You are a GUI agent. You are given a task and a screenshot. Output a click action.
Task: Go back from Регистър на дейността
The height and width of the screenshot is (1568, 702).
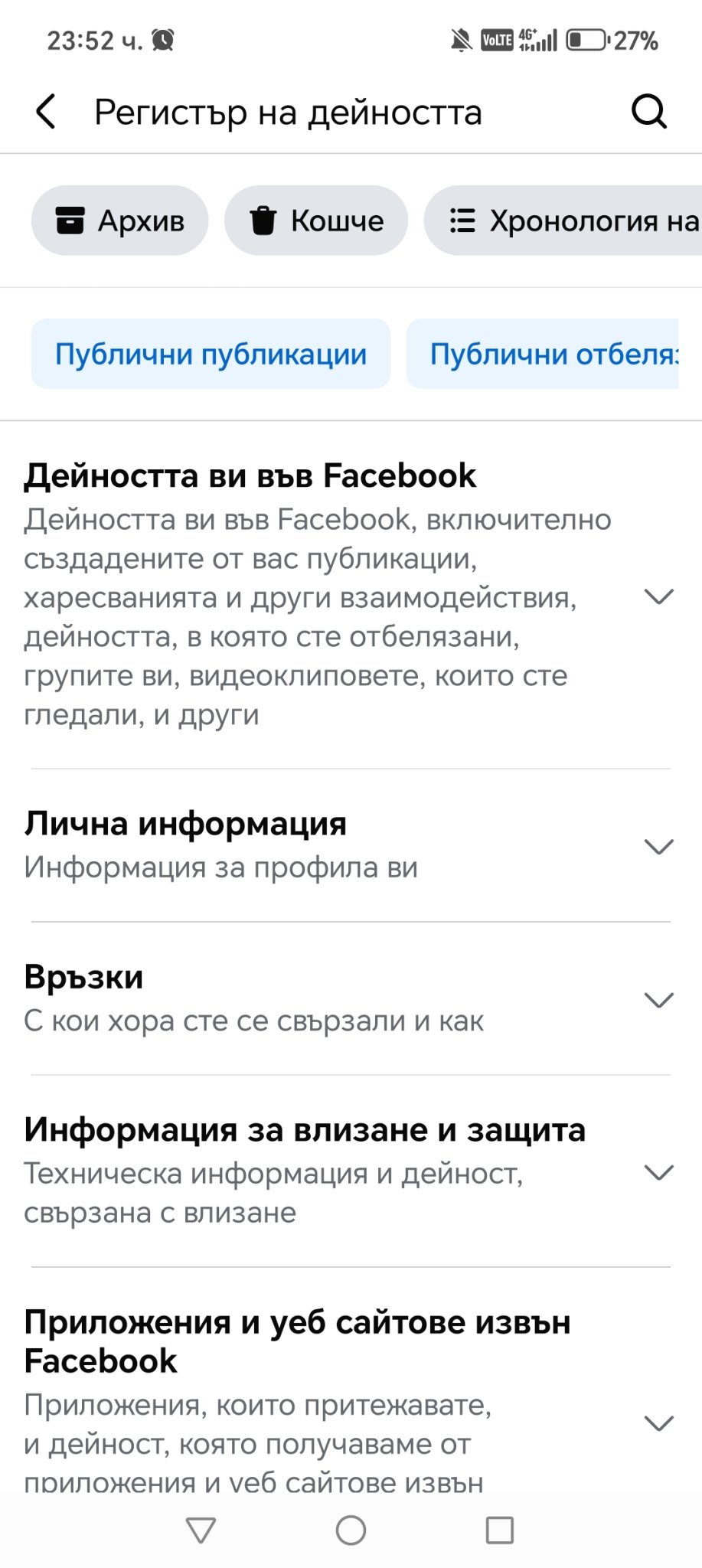46,112
